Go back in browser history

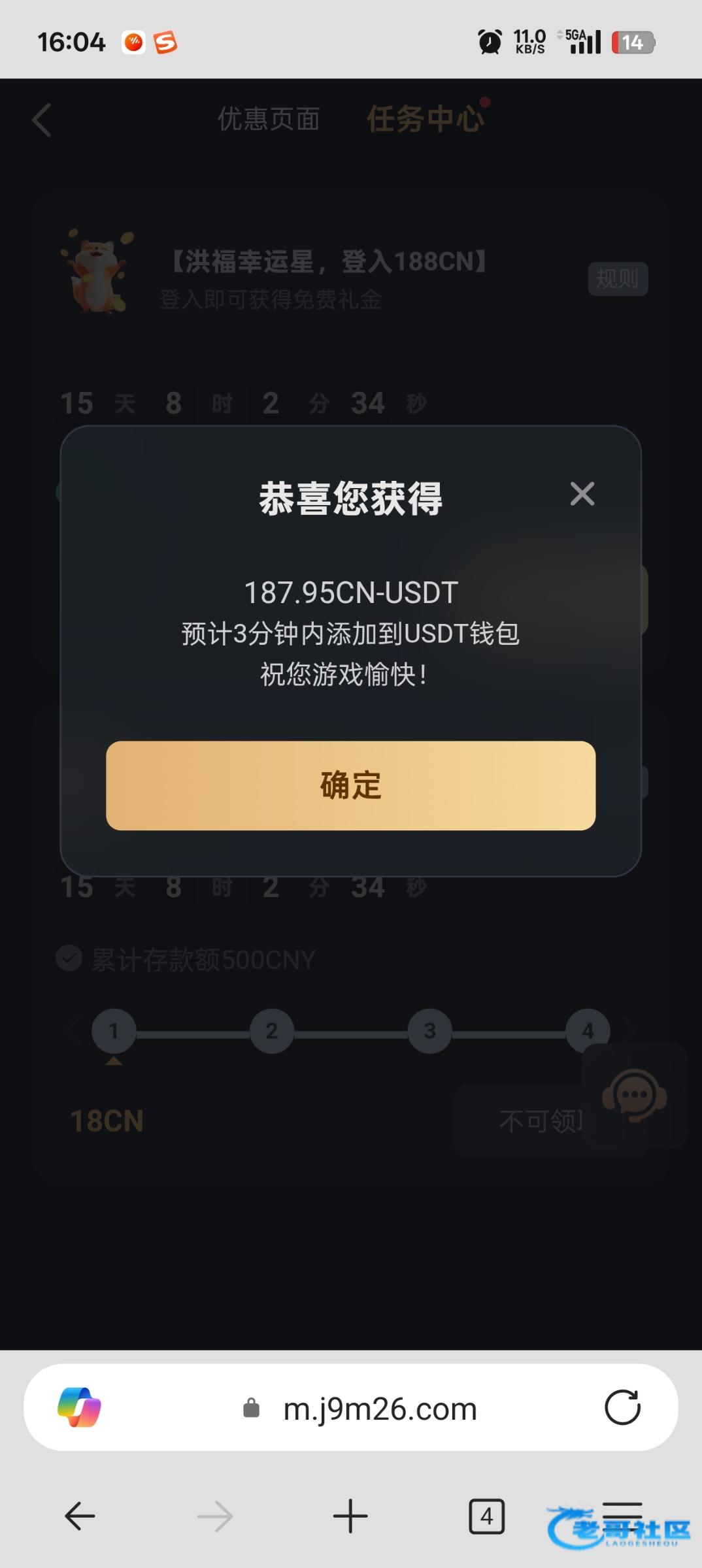coord(80,1516)
